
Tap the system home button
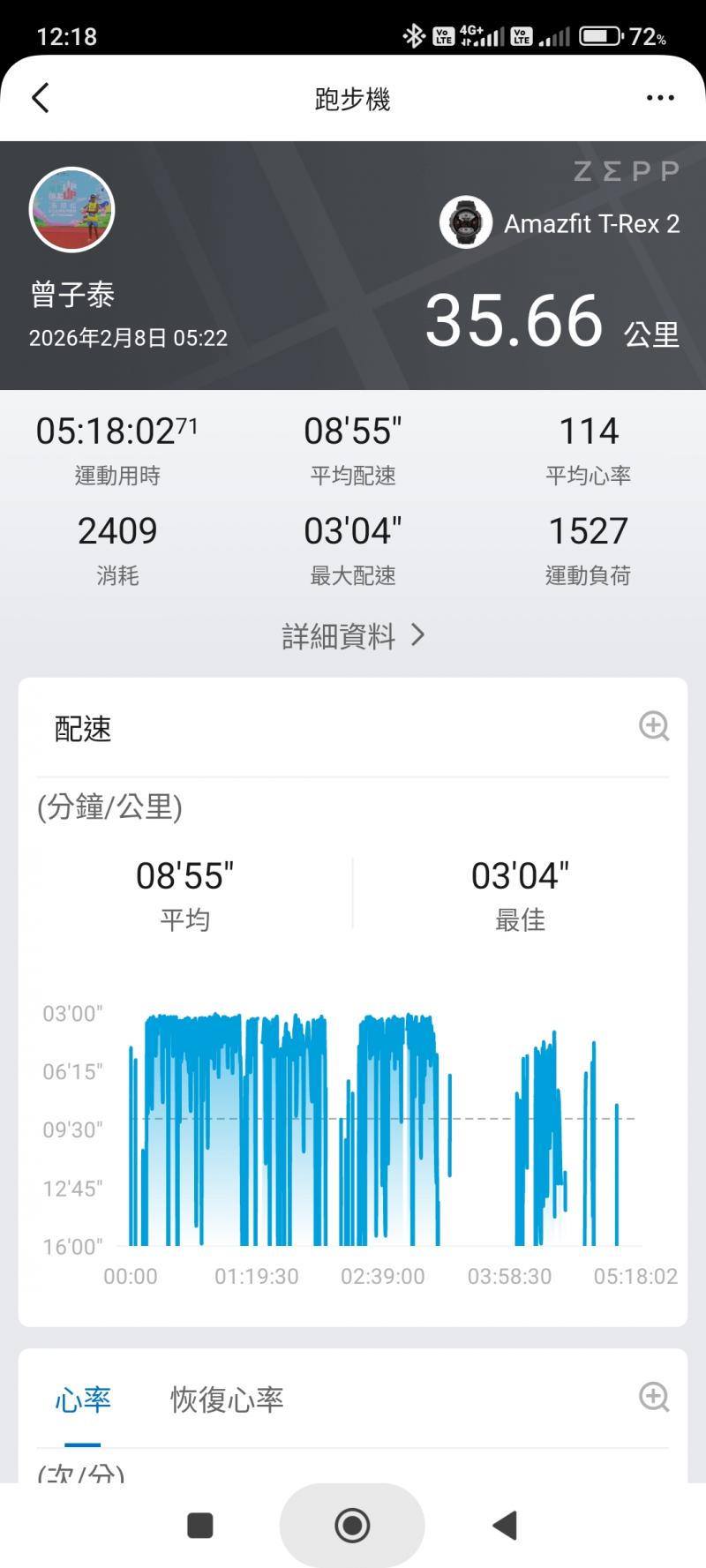point(352,1525)
